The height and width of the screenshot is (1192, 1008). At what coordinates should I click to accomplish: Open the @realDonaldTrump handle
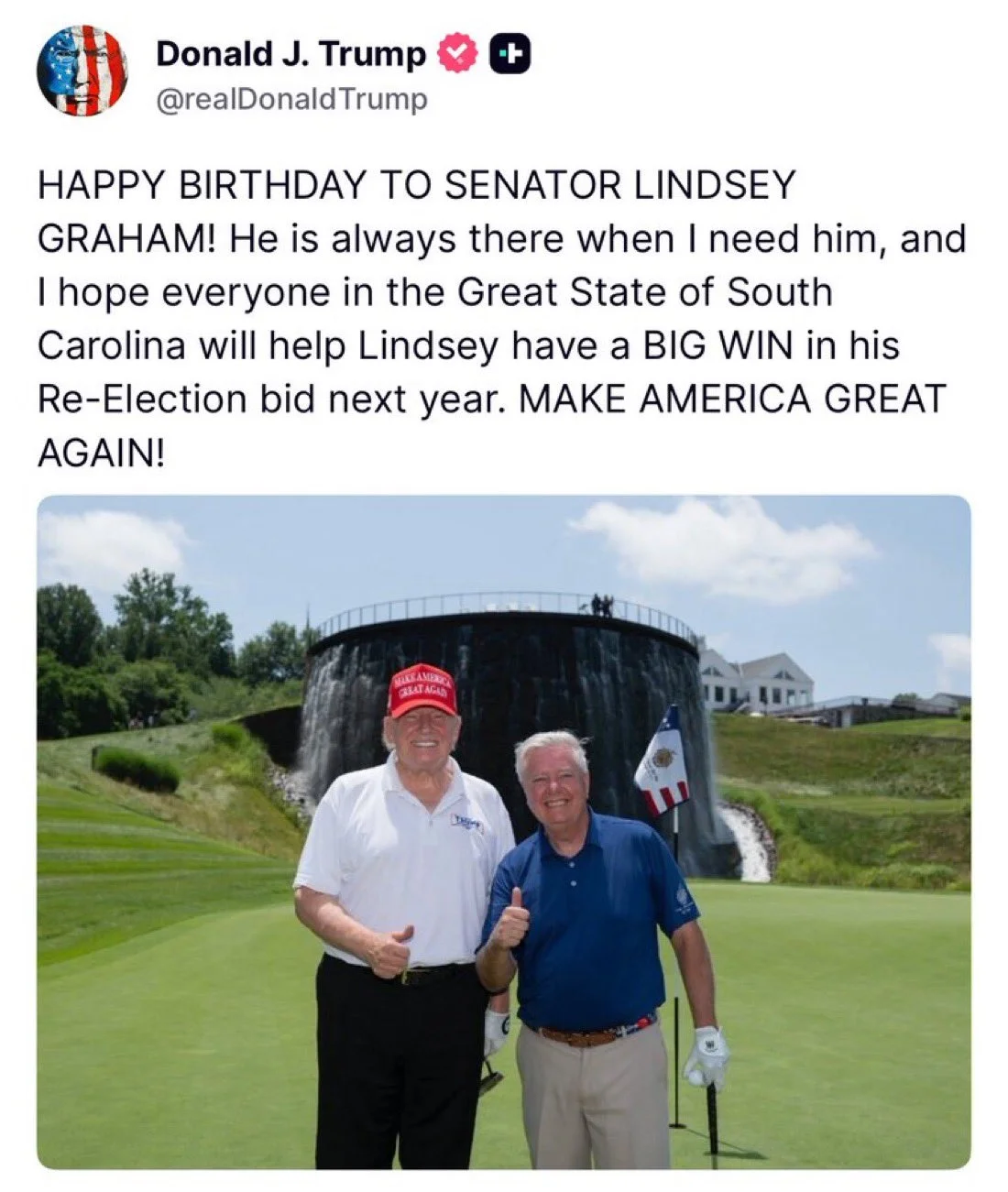[x=292, y=99]
